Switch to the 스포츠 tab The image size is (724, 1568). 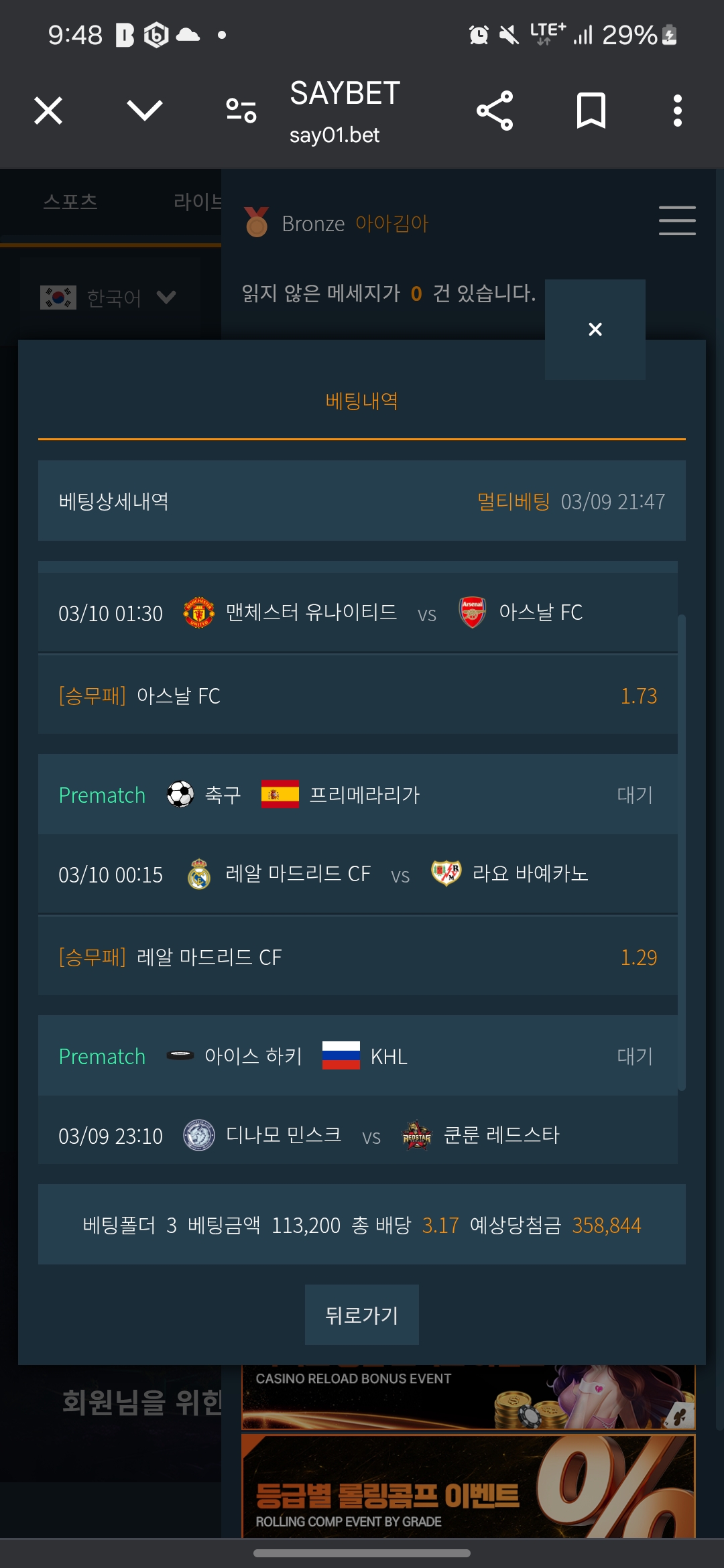[x=70, y=201]
